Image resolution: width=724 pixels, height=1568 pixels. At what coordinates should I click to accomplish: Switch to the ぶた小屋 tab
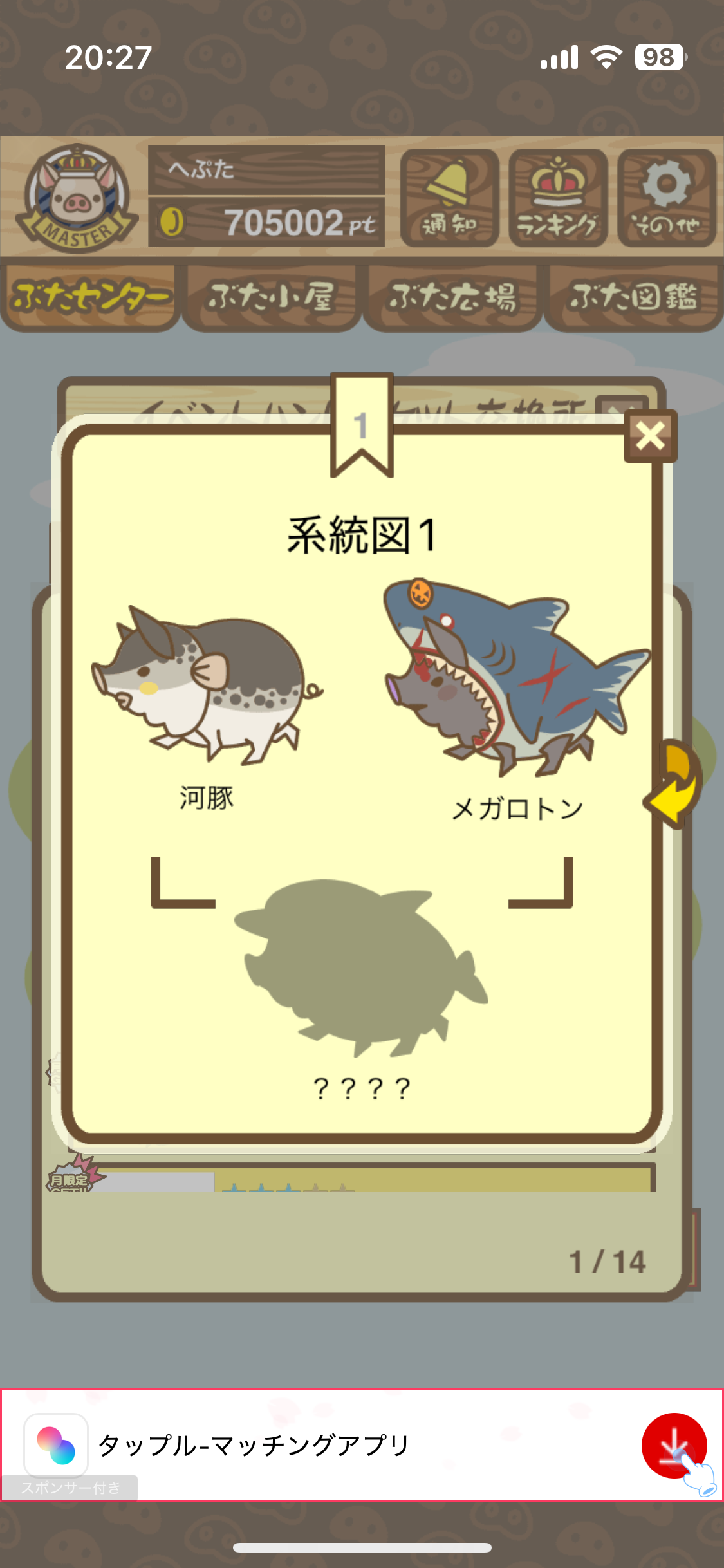coord(271,297)
